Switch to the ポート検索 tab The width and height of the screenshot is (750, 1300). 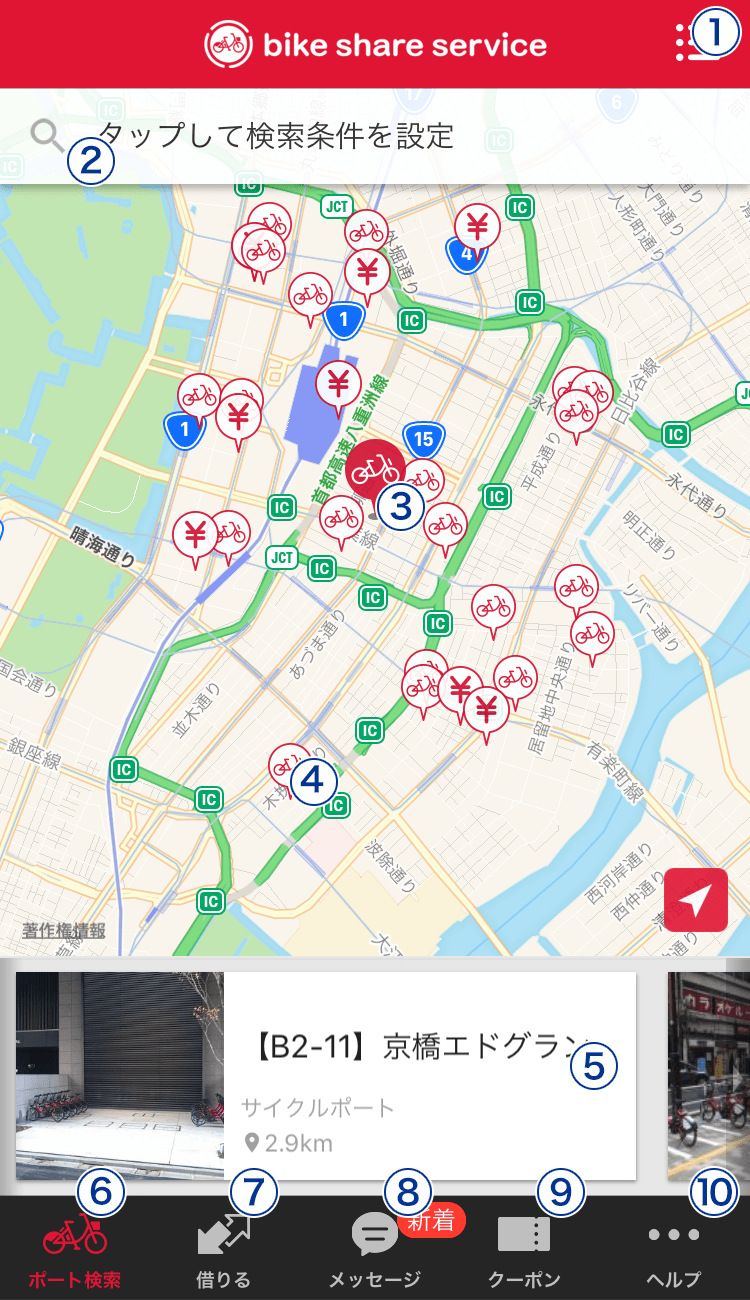(x=75, y=1250)
